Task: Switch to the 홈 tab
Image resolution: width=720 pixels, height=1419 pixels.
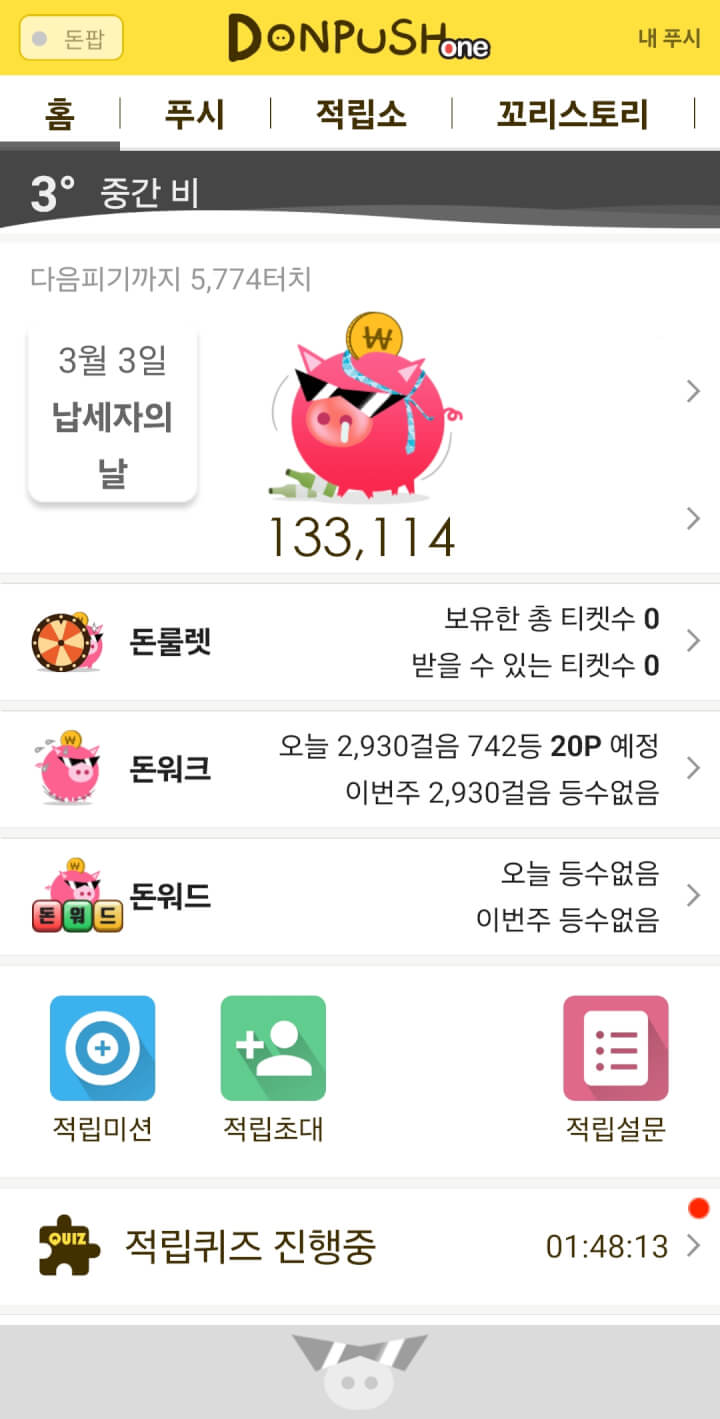Action: (60, 114)
